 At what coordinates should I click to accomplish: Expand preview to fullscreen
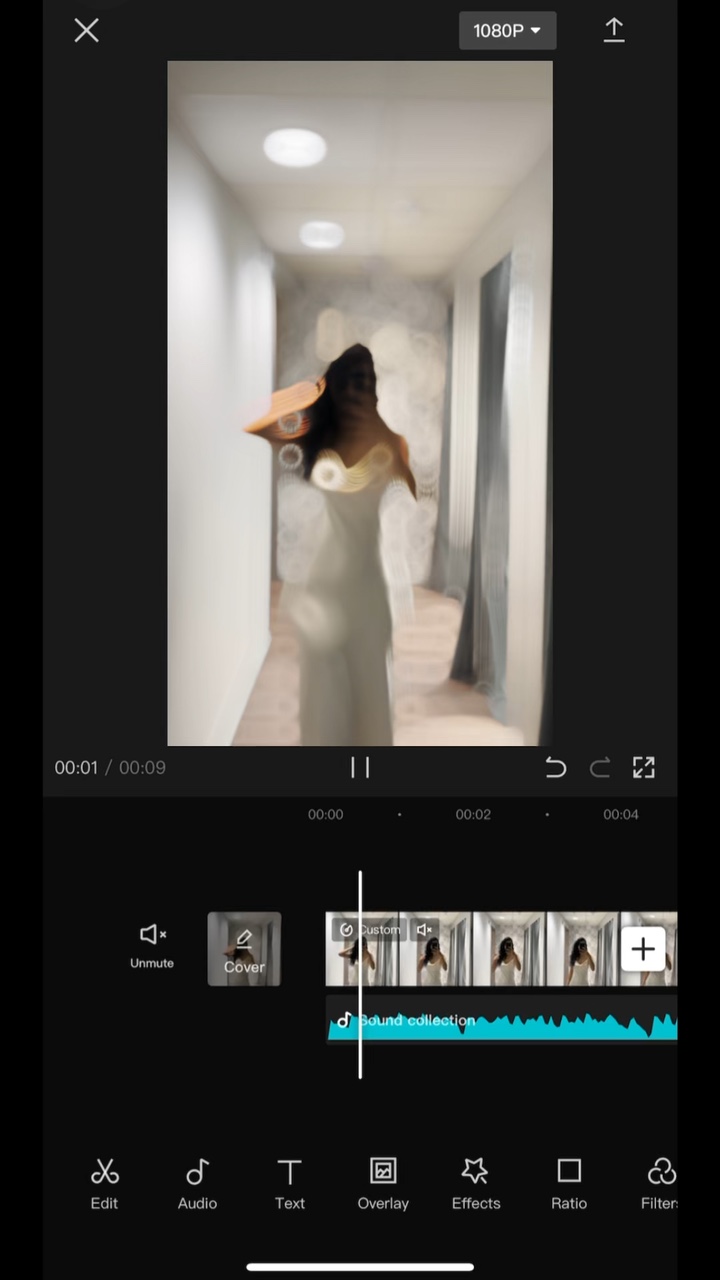(x=644, y=767)
